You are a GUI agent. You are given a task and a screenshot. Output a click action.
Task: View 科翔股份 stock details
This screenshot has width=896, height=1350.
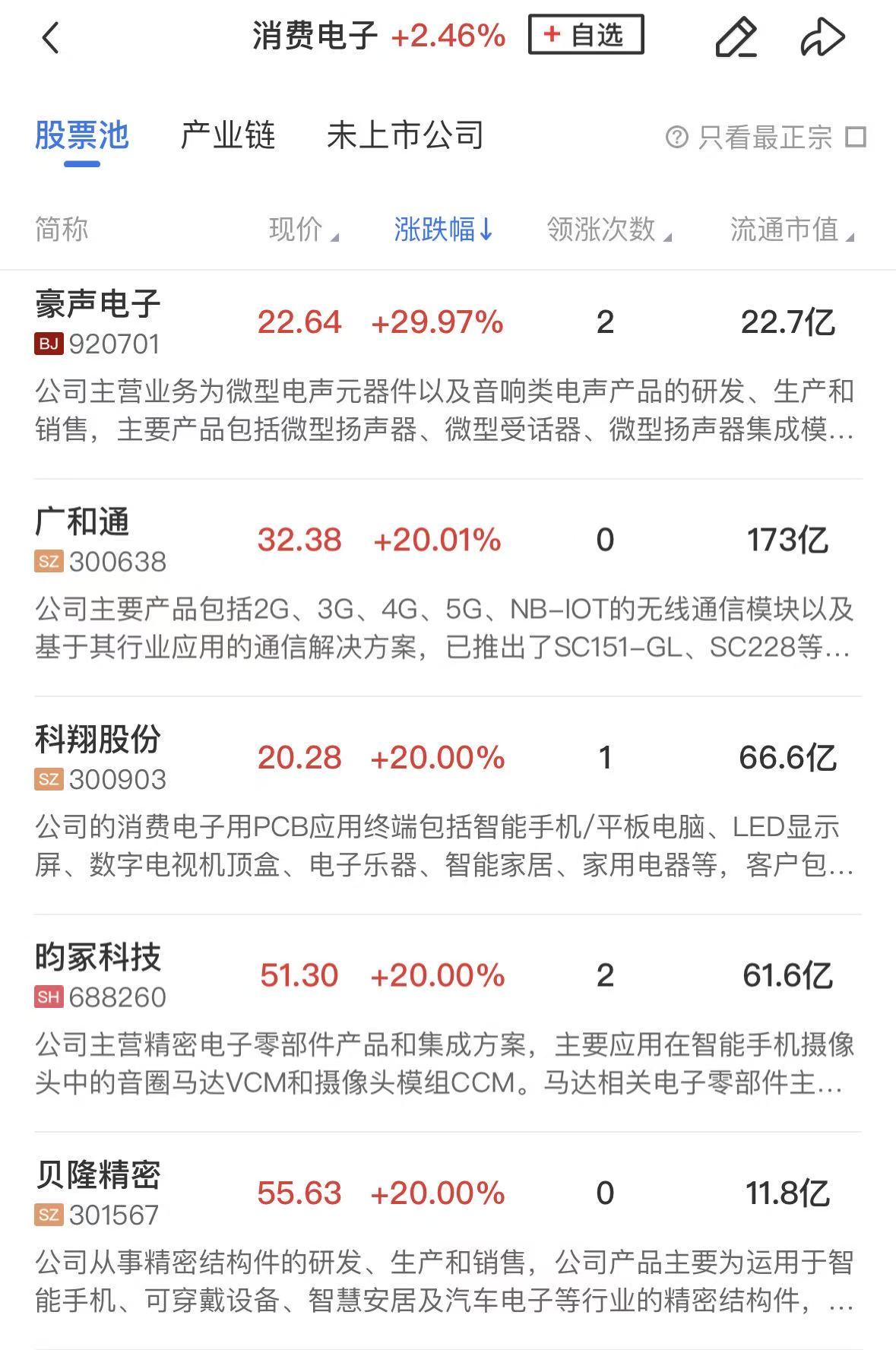coord(99,756)
